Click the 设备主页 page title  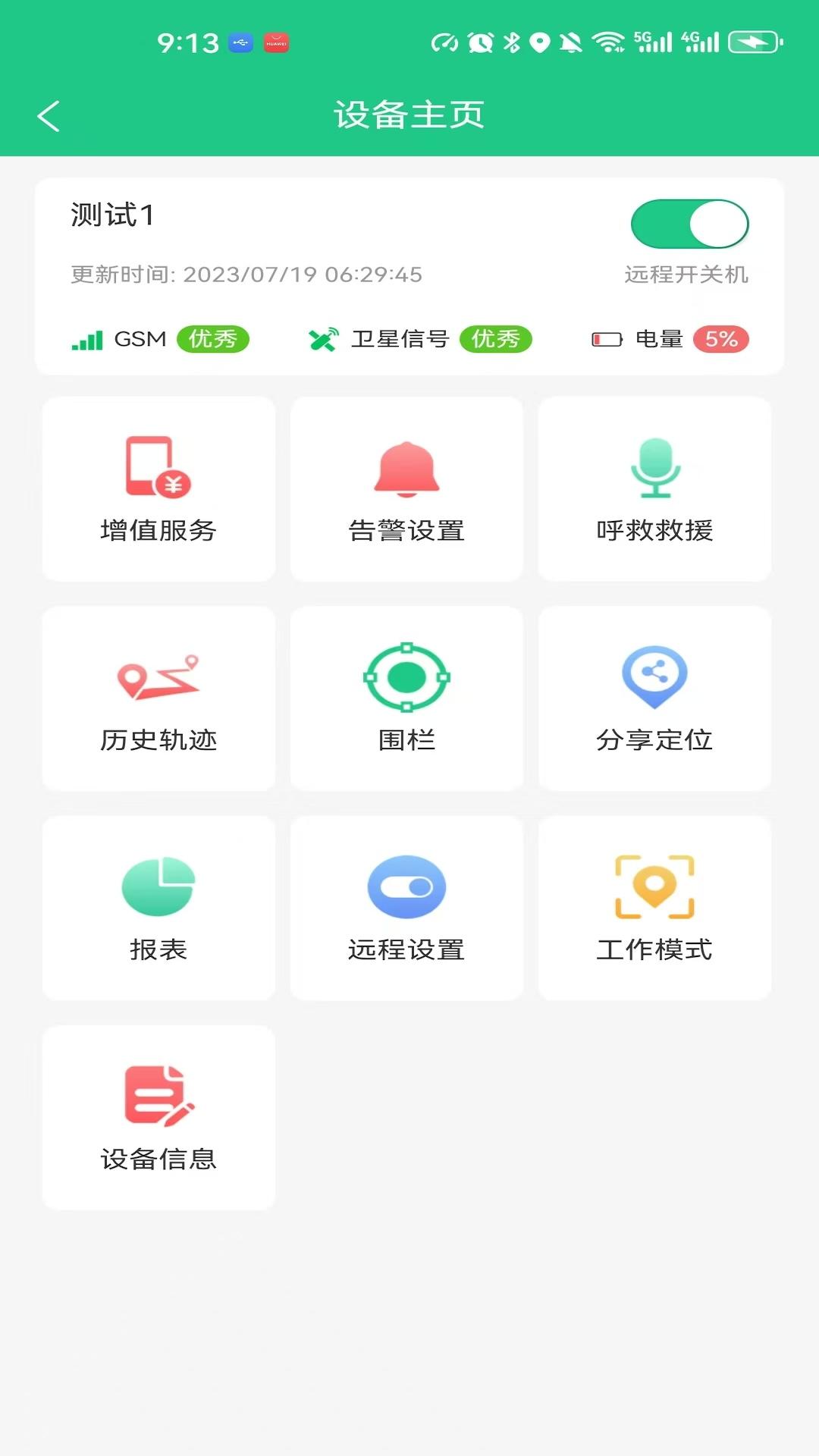pos(409,115)
